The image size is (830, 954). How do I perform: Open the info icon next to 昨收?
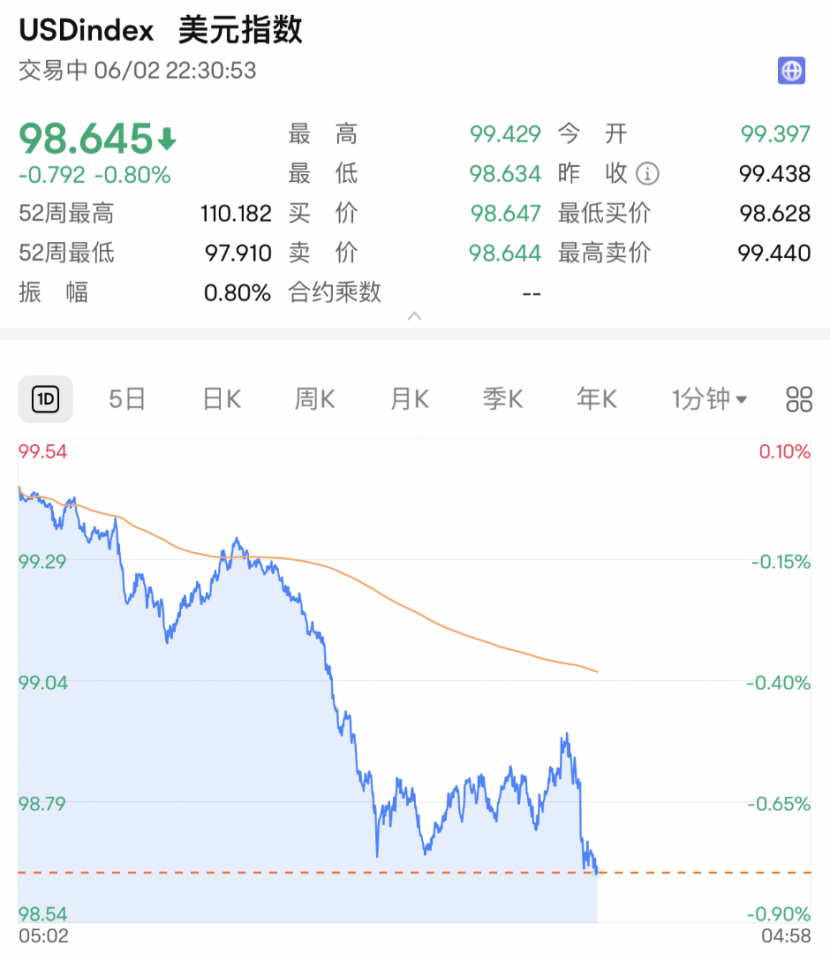648,174
